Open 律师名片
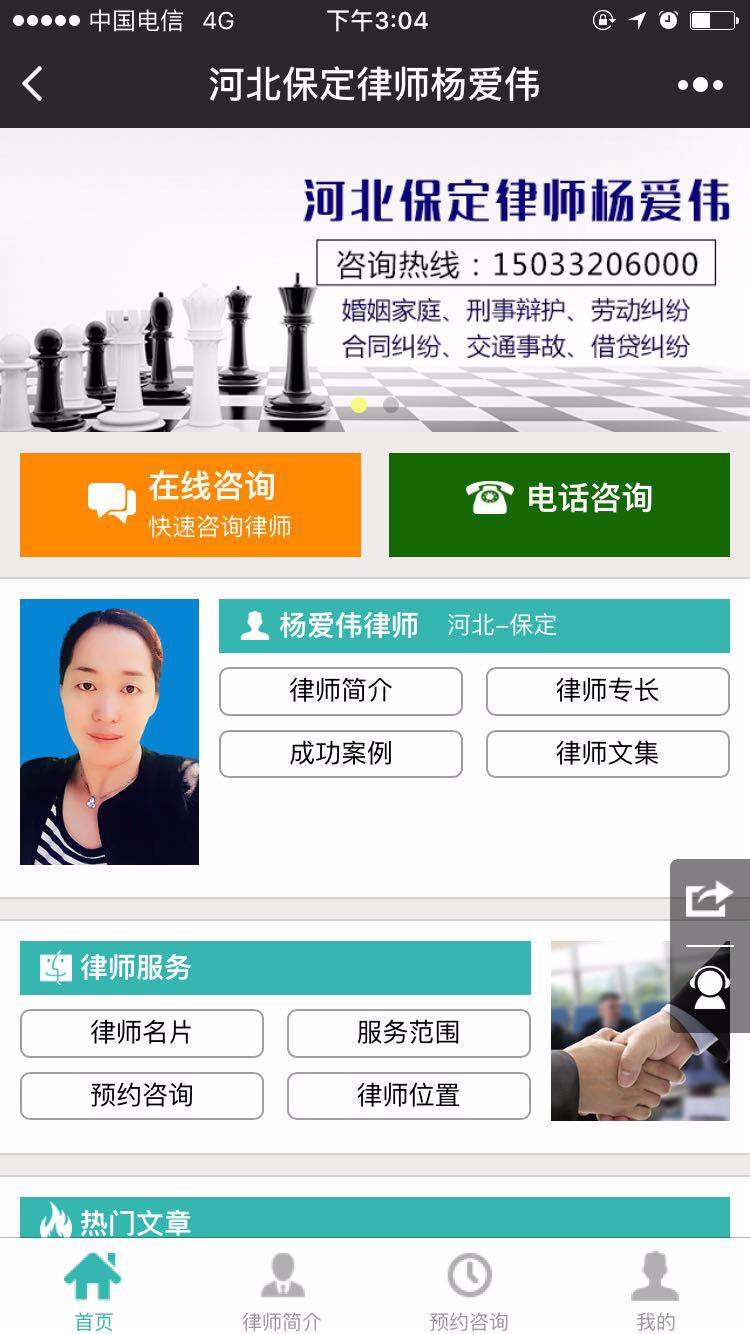 pos(142,1033)
